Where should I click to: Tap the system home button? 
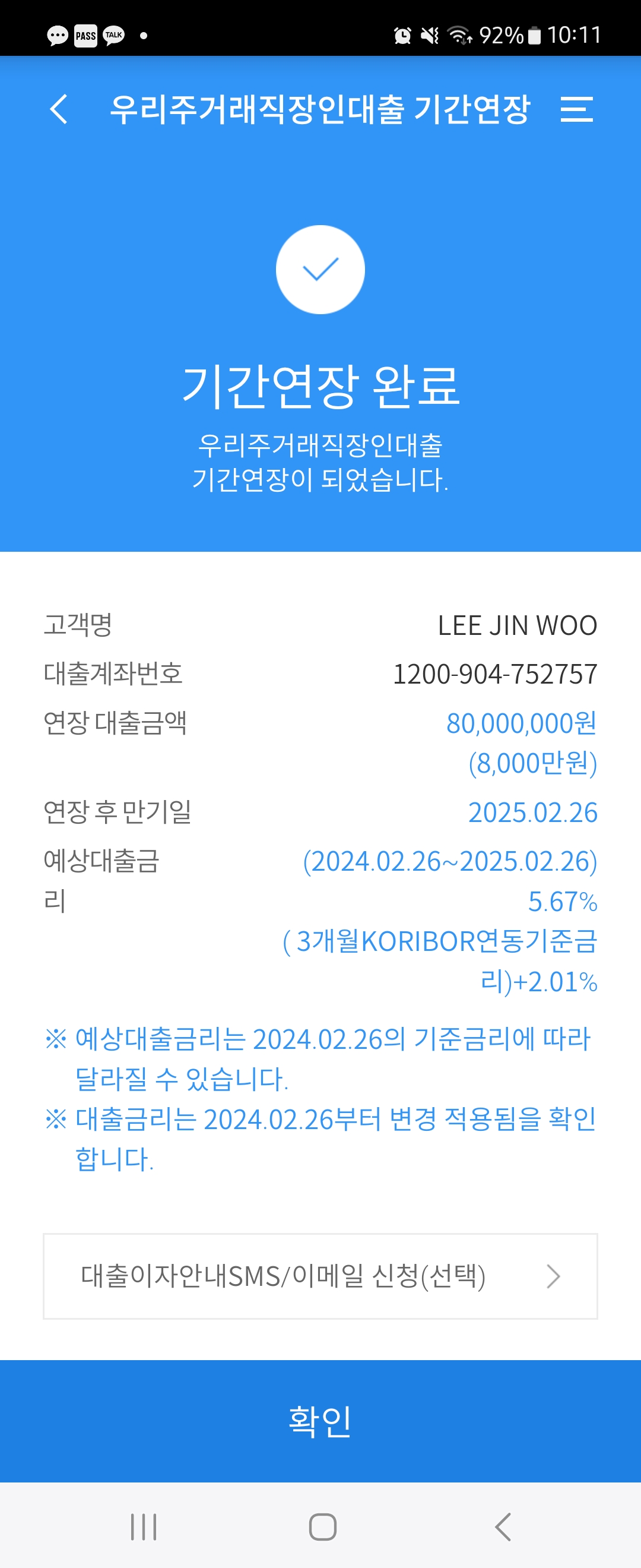[322, 1526]
